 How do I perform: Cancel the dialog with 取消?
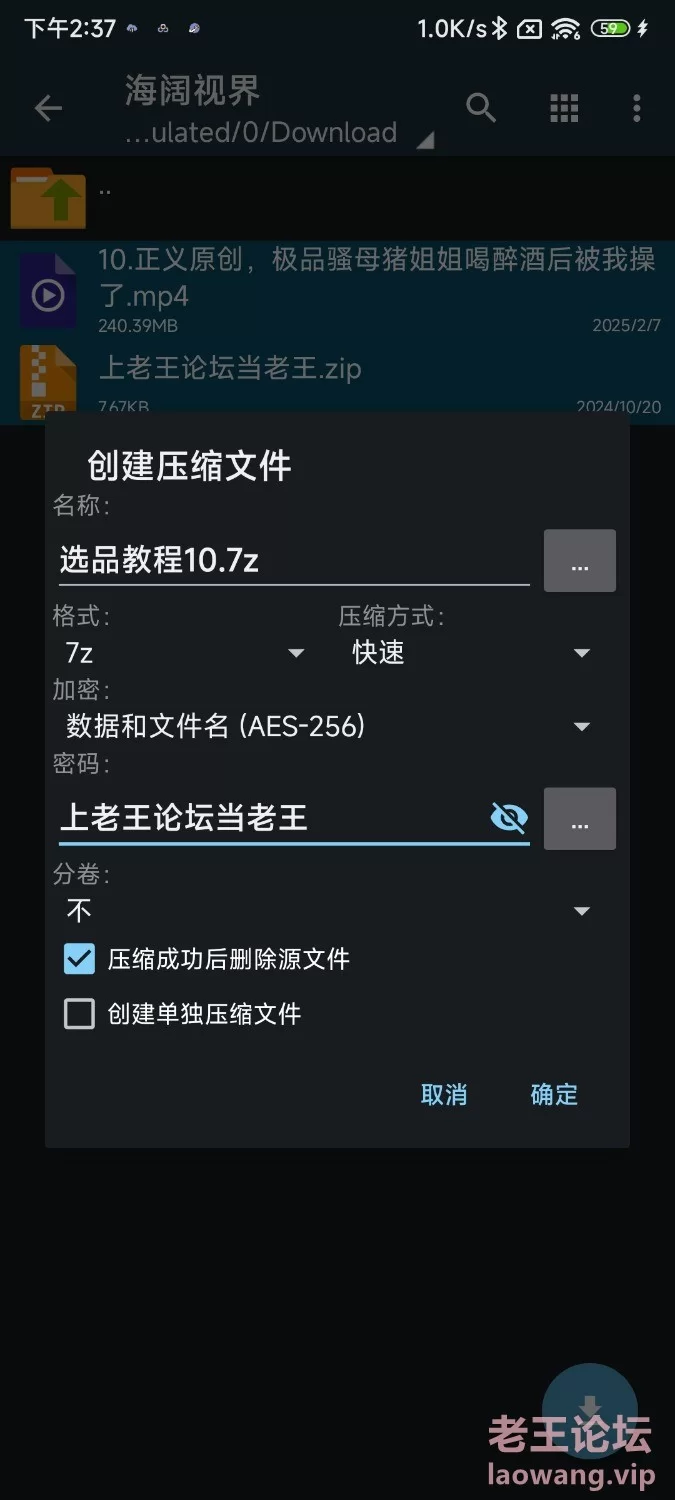pyautogui.click(x=444, y=1095)
